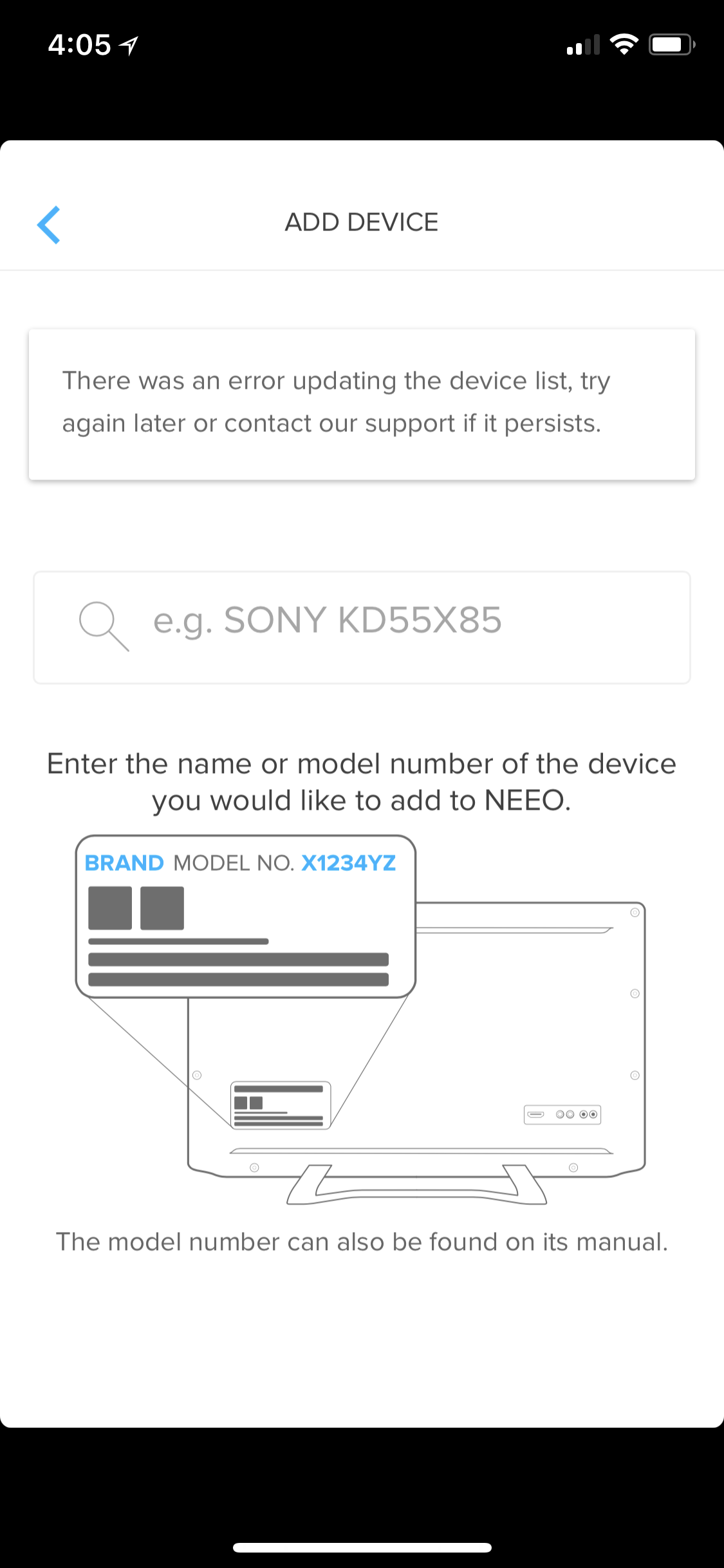Tap the device search field
This screenshot has width=724, height=1568.
[362, 627]
